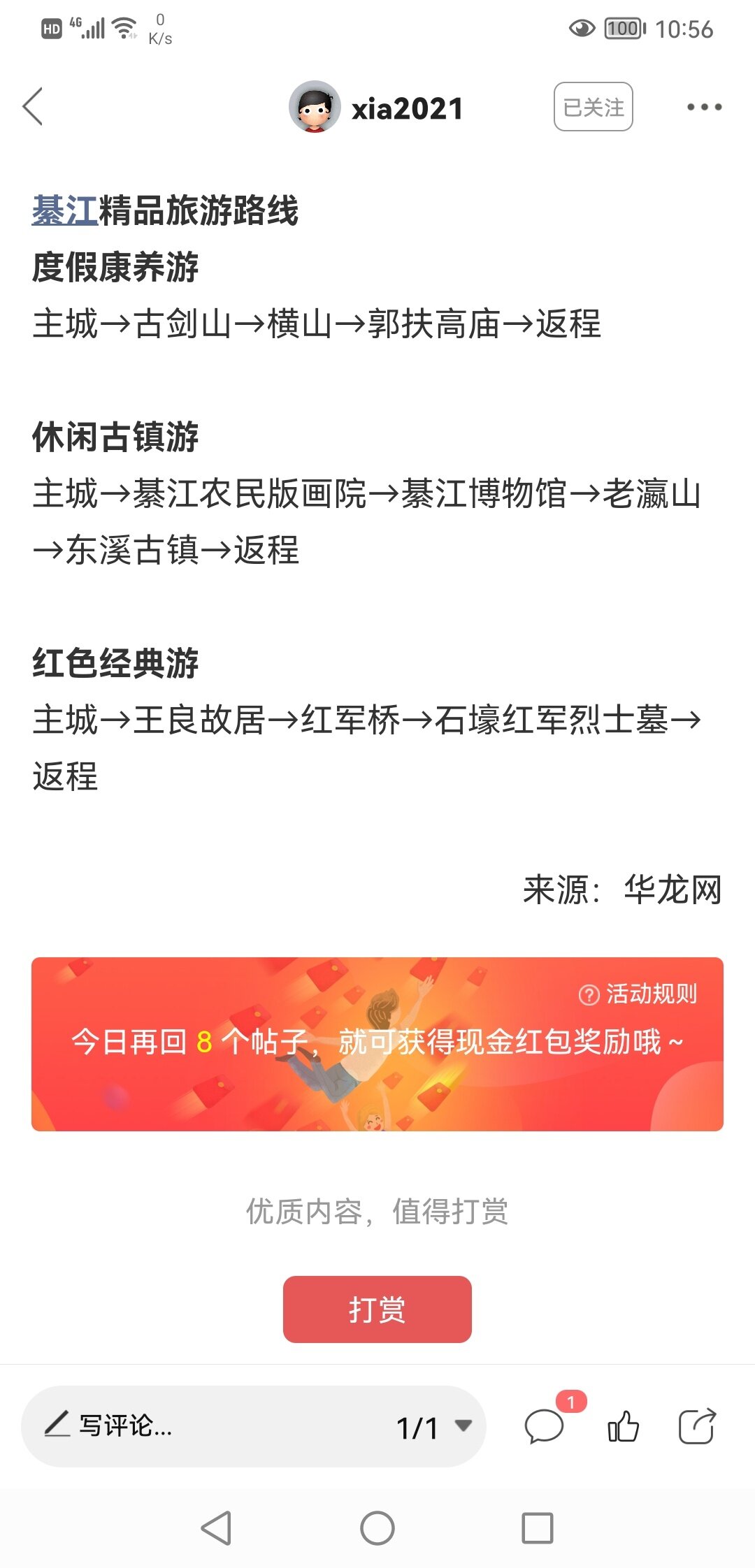Open xia2021's profile avatar
Viewport: 755px width, 1568px height.
[315, 107]
